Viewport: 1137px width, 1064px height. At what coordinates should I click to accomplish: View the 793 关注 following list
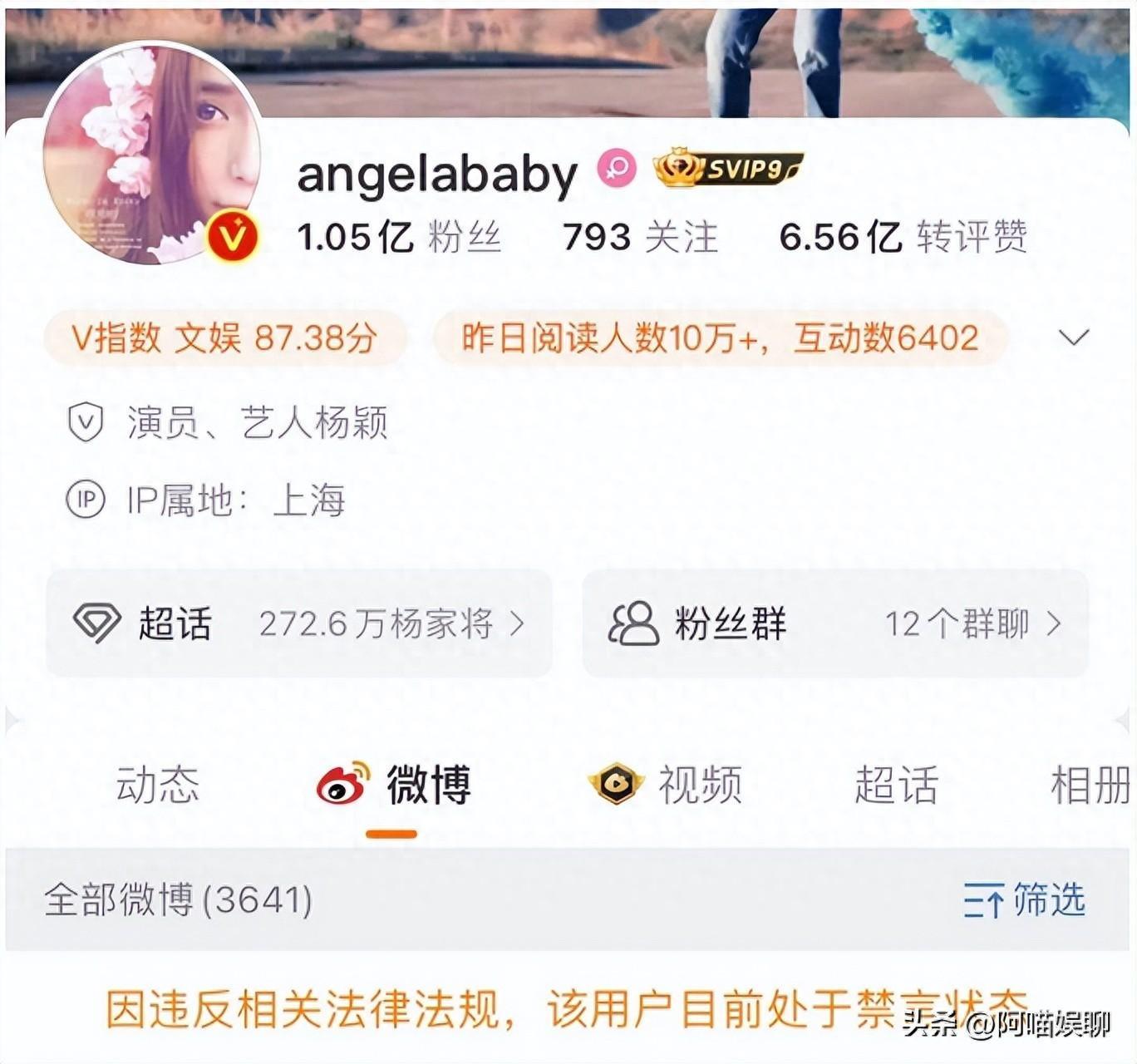pyautogui.click(x=639, y=238)
